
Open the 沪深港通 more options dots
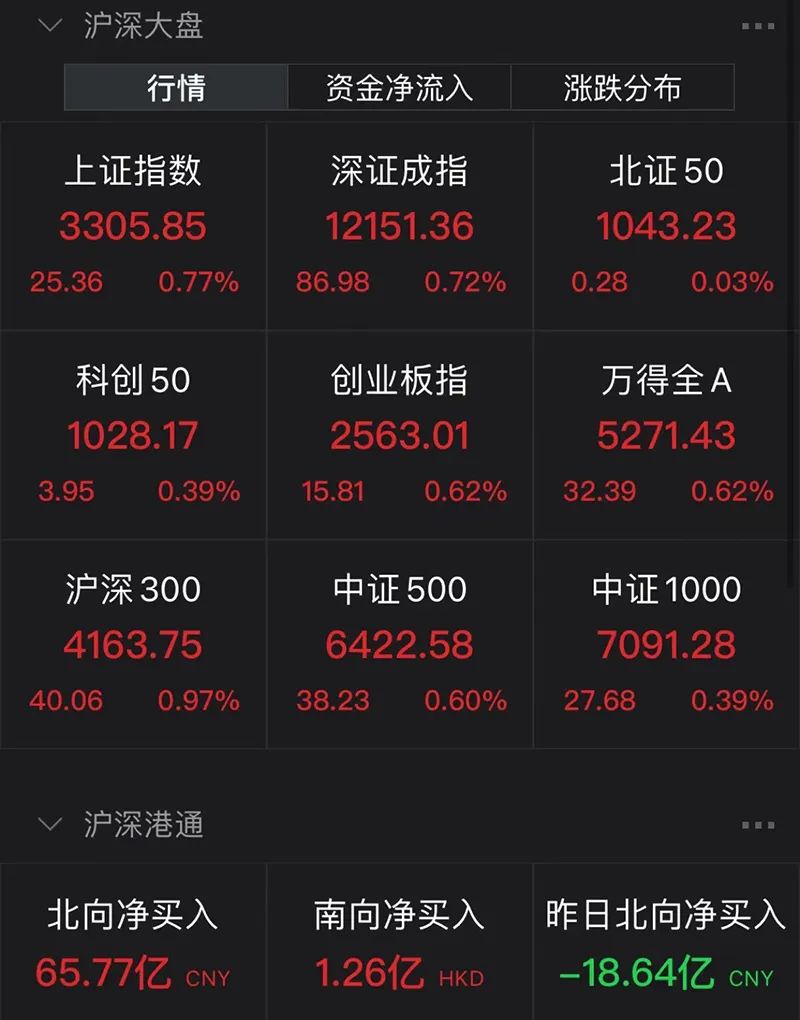click(x=758, y=825)
